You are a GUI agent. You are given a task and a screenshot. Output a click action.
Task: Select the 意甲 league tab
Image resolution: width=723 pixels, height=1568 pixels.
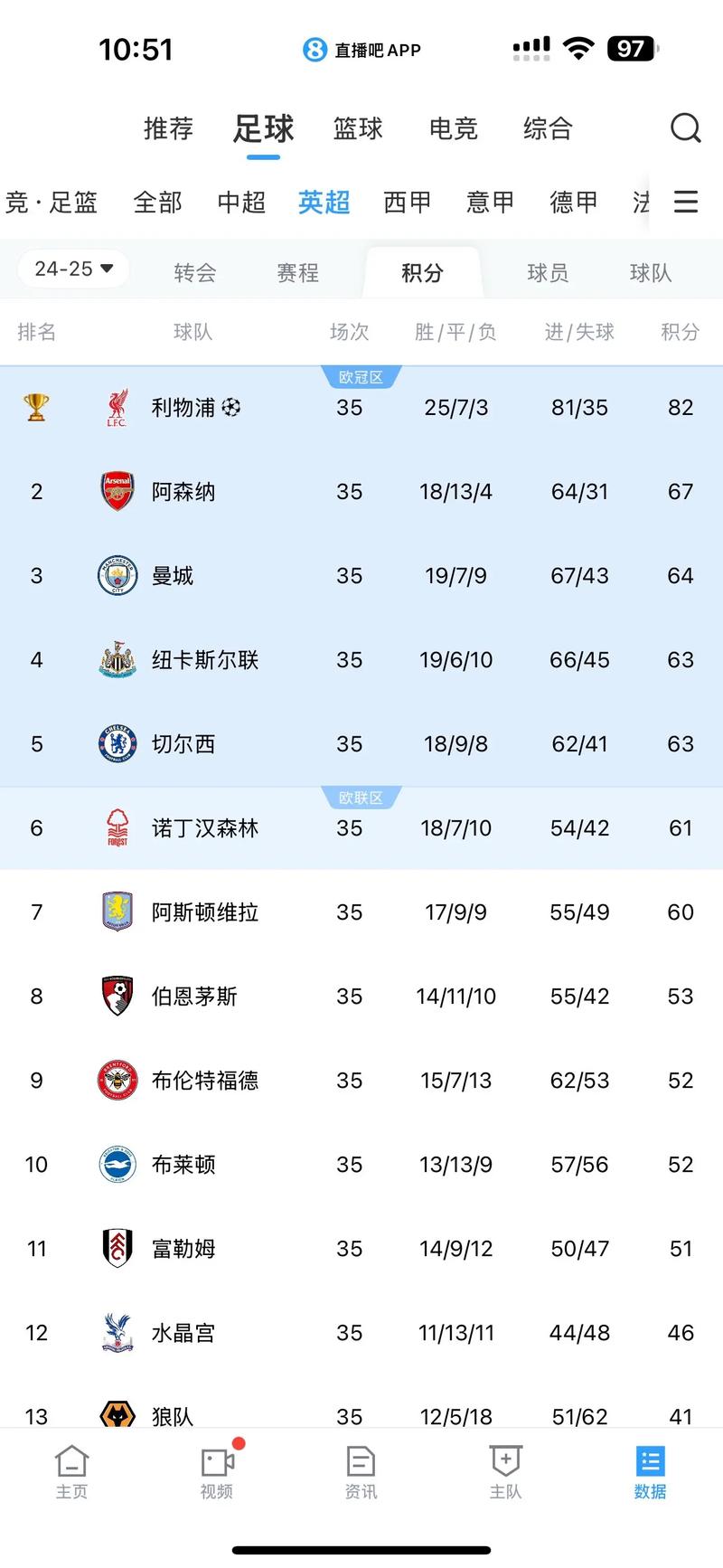[490, 202]
